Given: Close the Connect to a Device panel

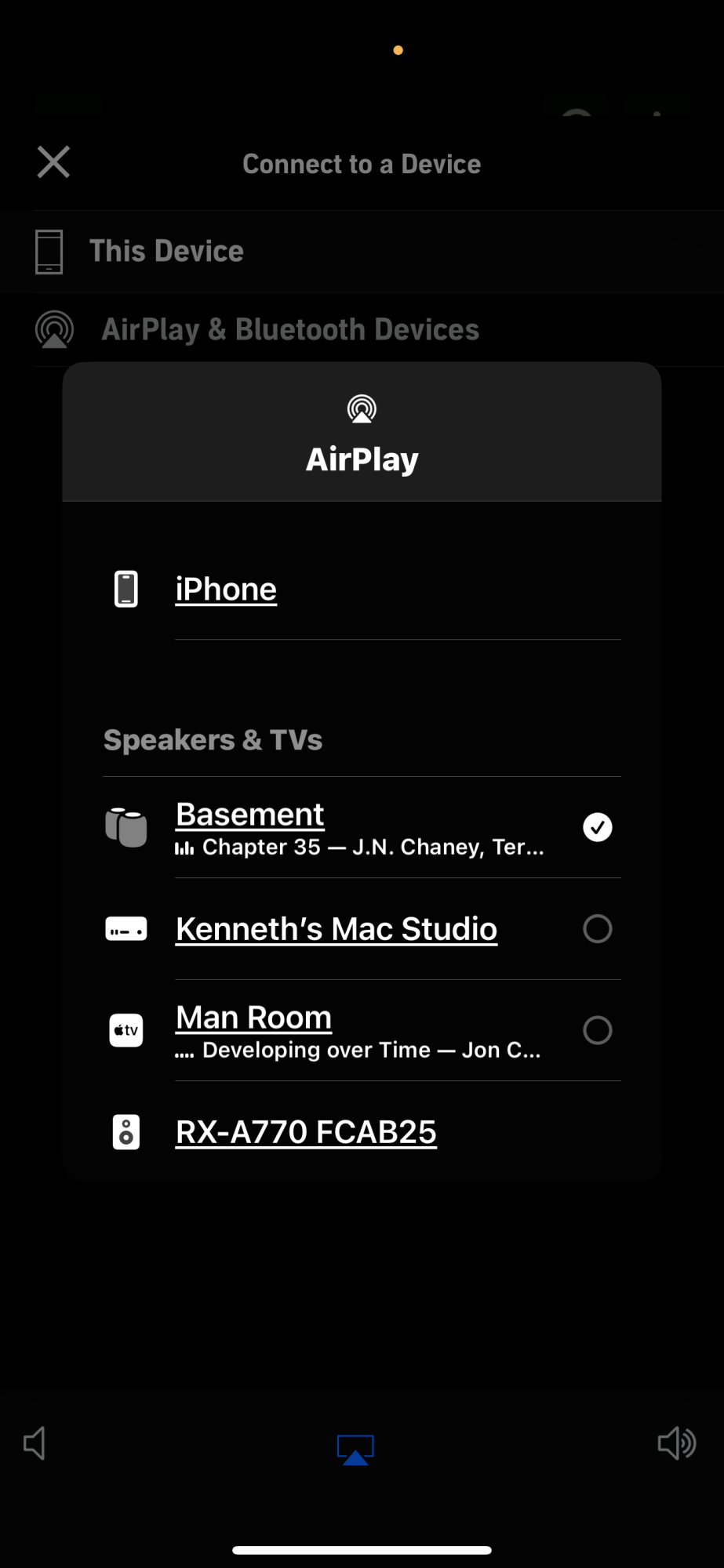Looking at the screenshot, I should coord(53,162).
